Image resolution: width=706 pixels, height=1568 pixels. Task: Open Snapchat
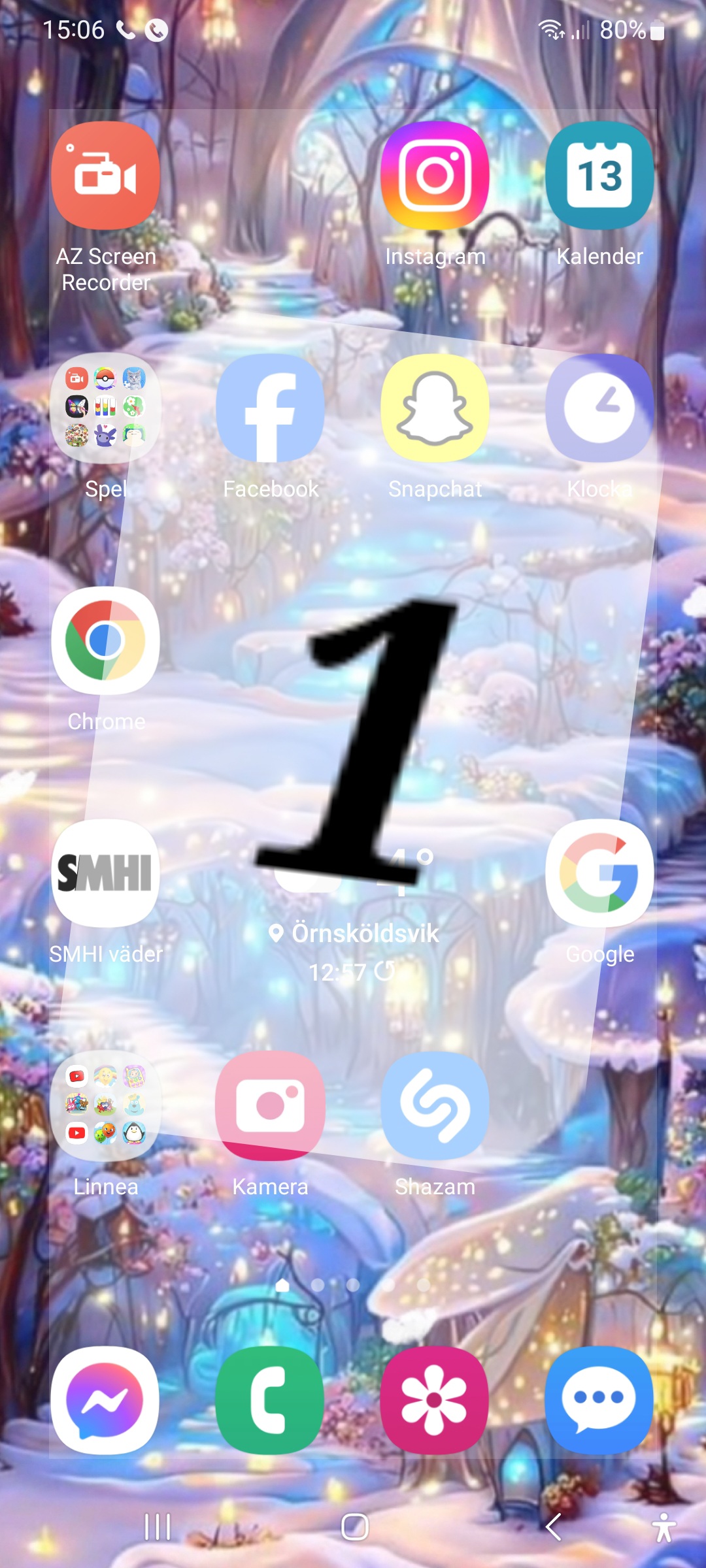(x=435, y=408)
